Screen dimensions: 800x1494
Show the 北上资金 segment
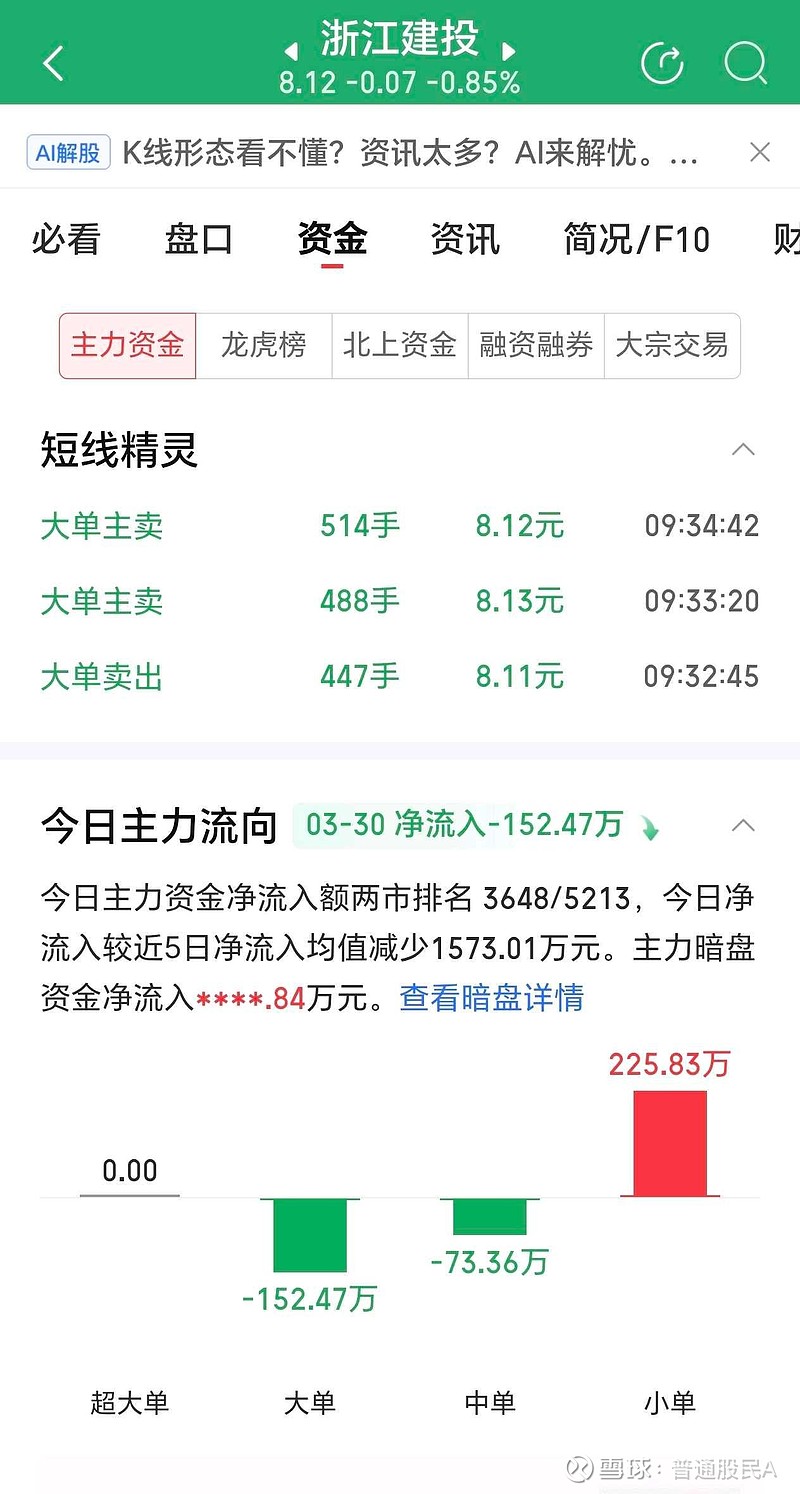[399, 346]
